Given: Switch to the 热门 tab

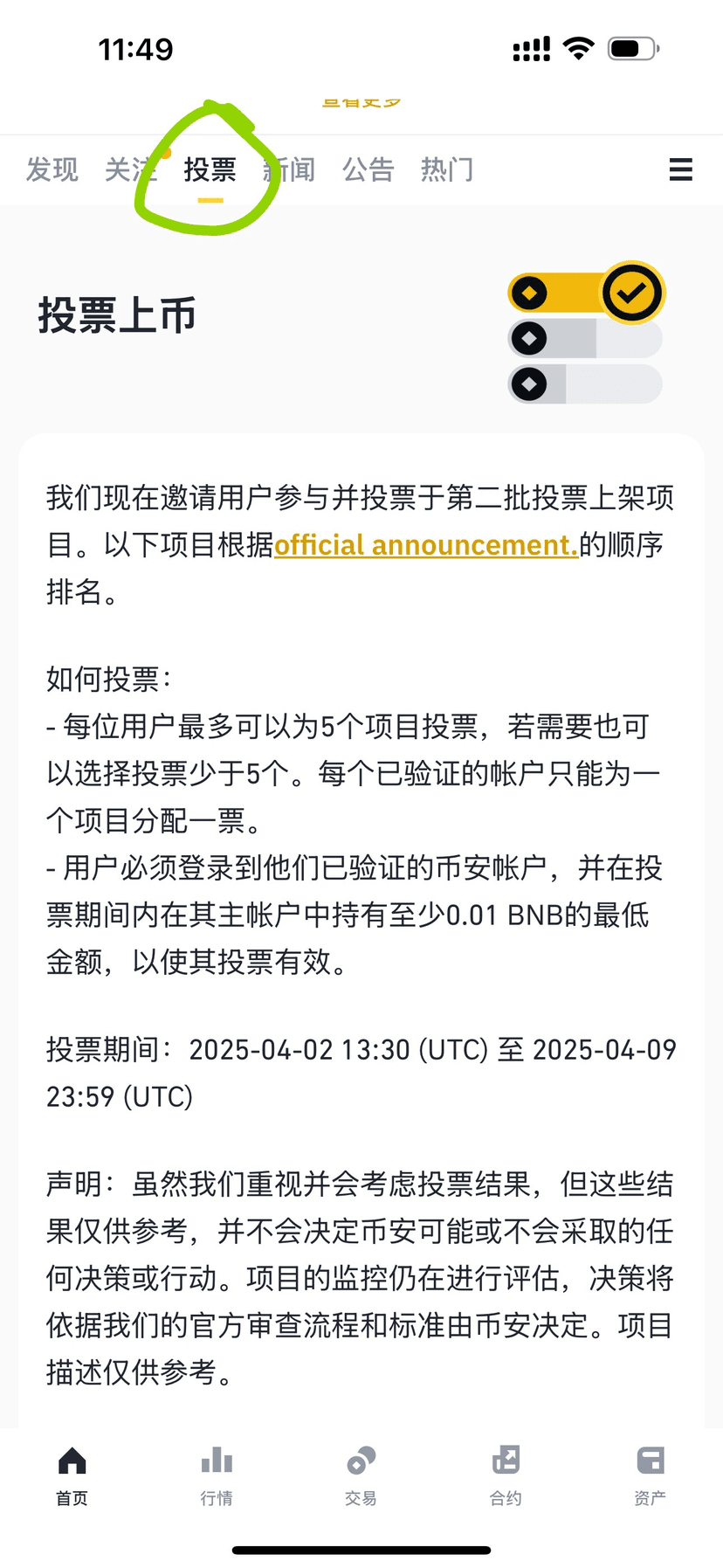Looking at the screenshot, I should coord(447,169).
